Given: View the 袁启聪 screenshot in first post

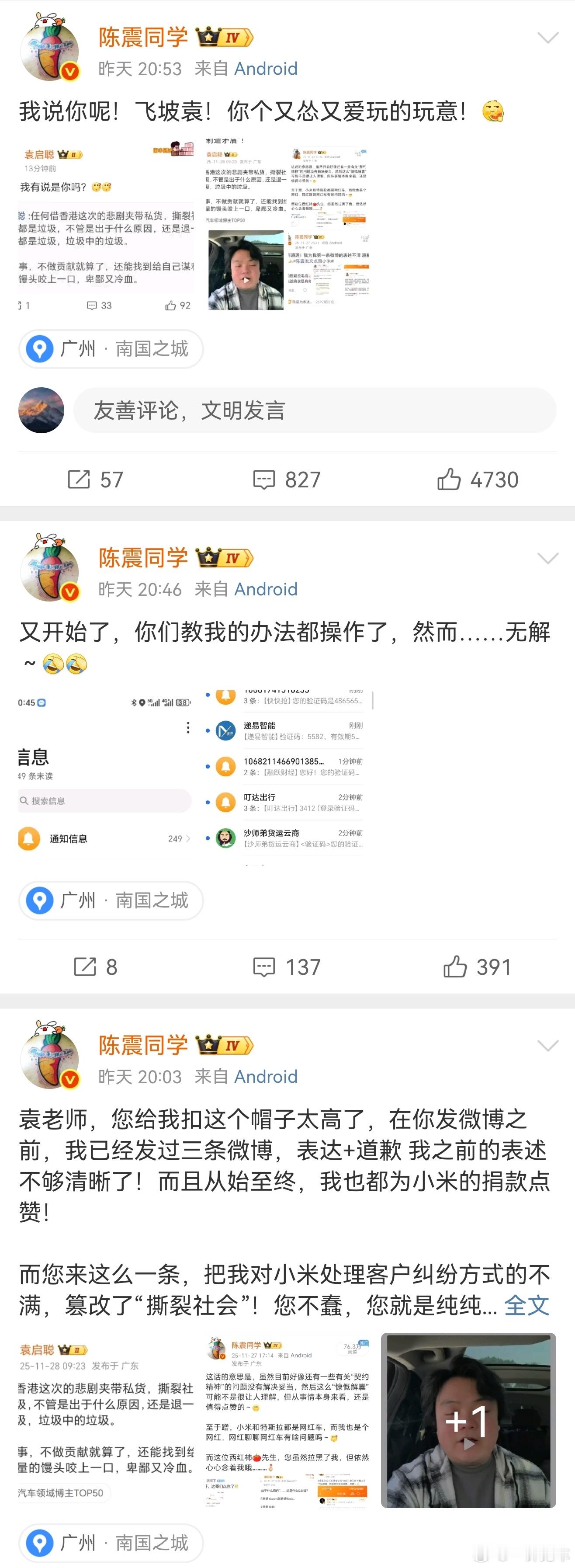Looking at the screenshot, I should pos(104,225).
